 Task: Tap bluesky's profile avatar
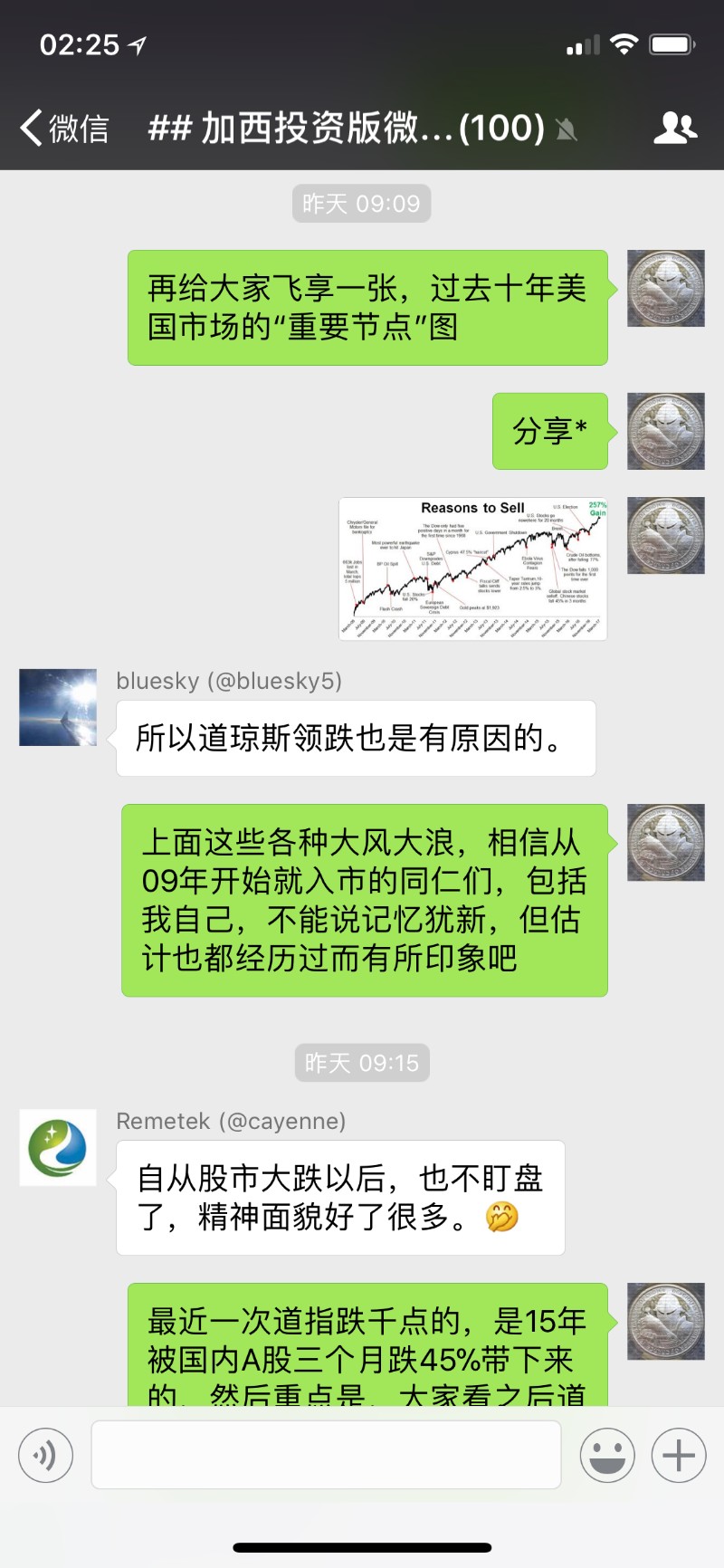[x=58, y=707]
